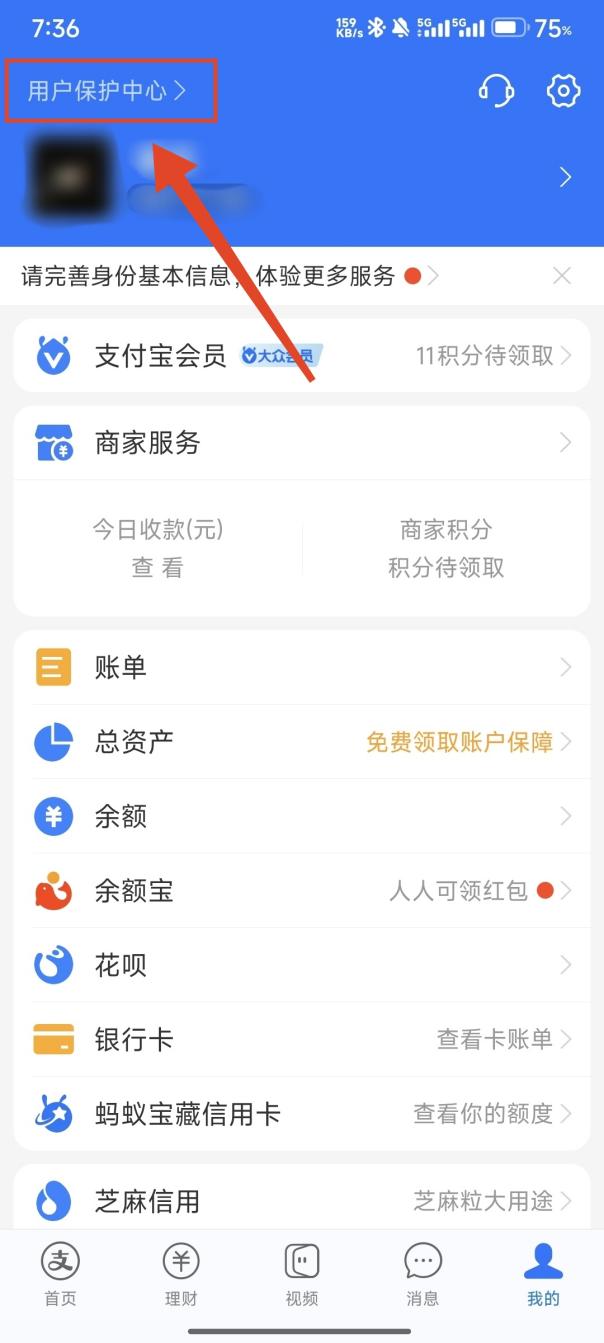Screen dimensions: 604x1343
Task: Open 账单 row
Action: [x=300, y=667]
